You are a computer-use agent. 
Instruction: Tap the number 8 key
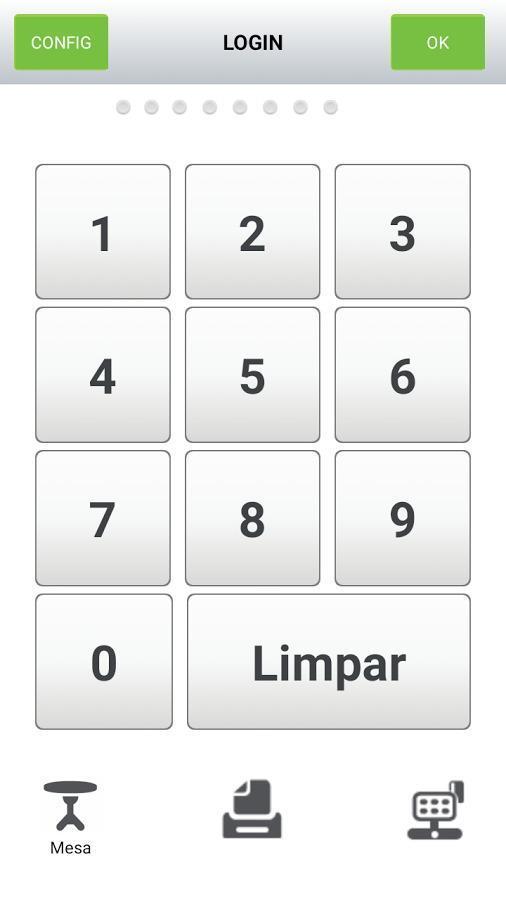(x=252, y=518)
